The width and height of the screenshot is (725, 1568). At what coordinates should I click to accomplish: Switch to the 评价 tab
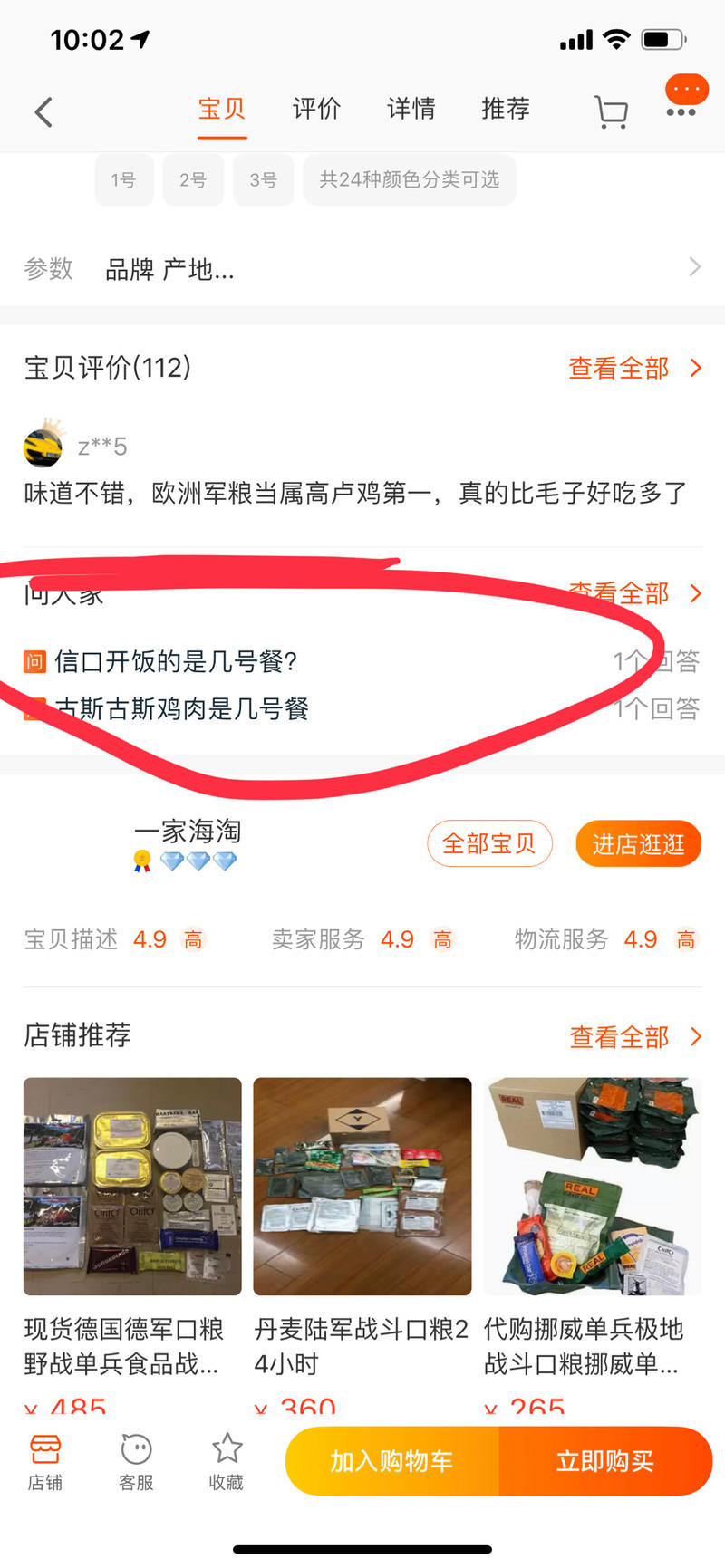pyautogui.click(x=315, y=108)
